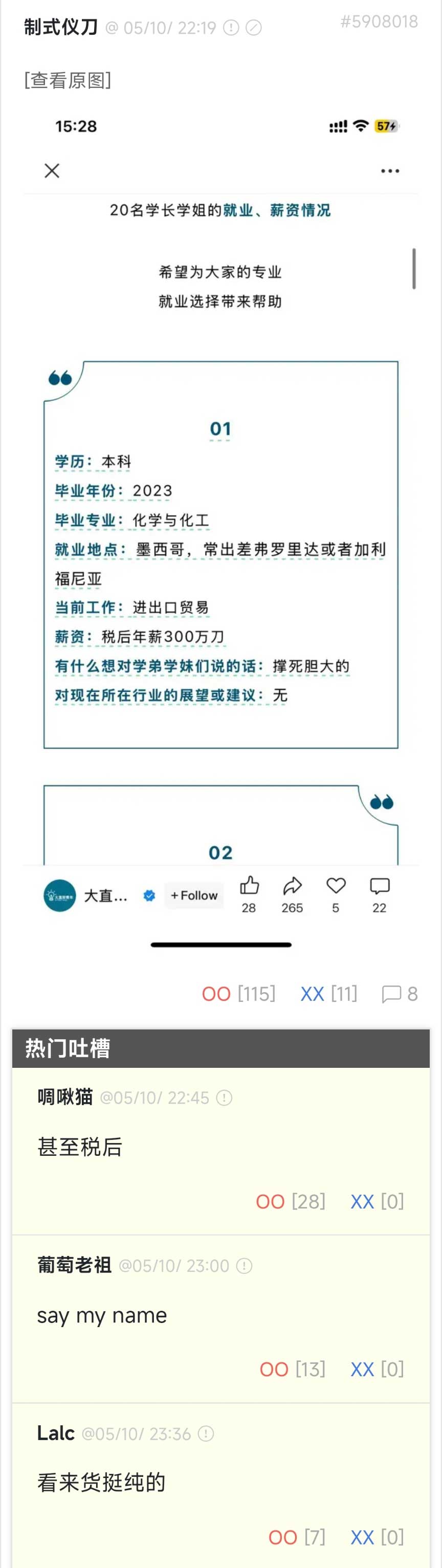Block the author 制式仪刀
The image size is (442, 1568).
tap(253, 28)
